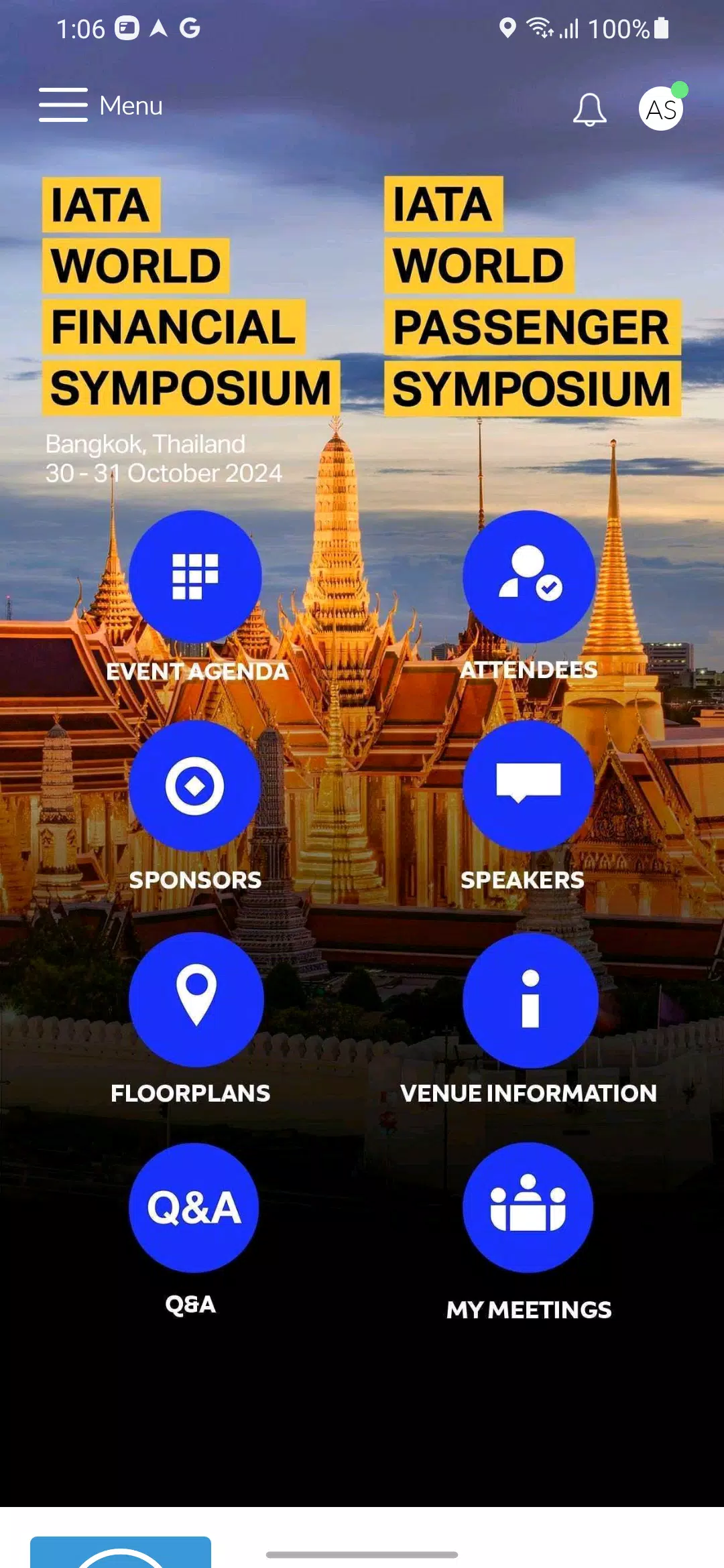Open the Event Agenda

point(195,576)
